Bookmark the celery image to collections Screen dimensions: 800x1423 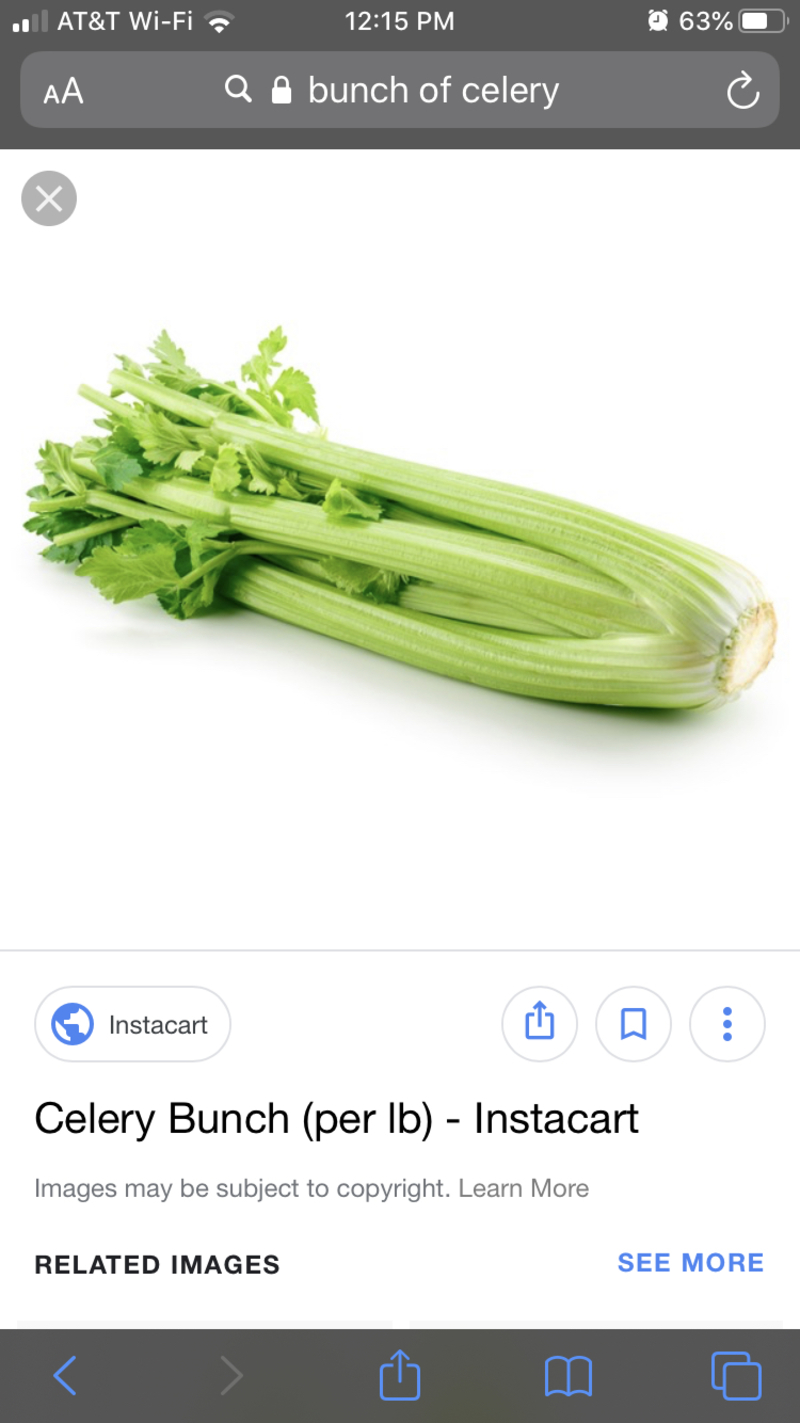tap(633, 1024)
